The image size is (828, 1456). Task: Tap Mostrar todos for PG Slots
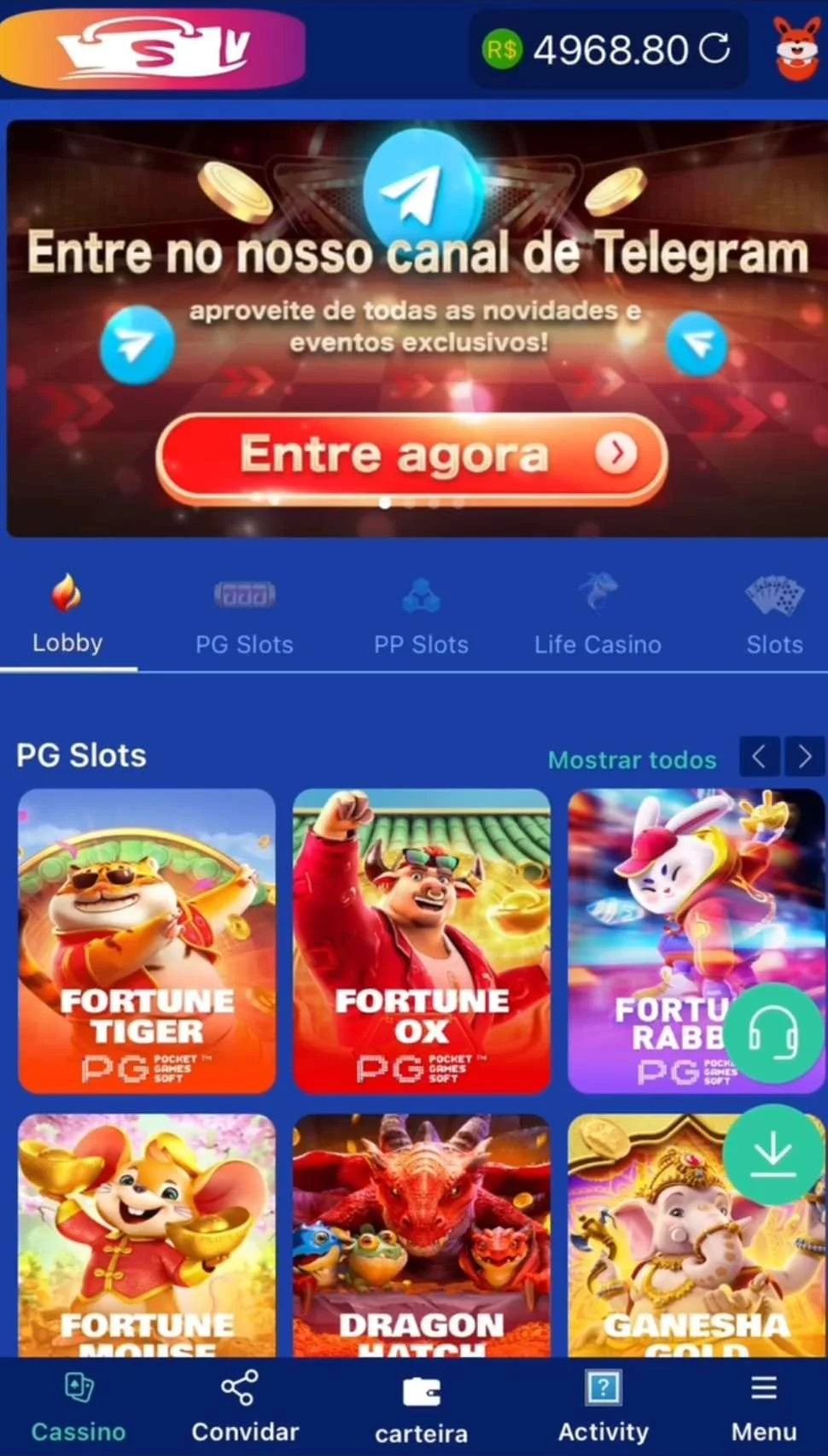pos(632,760)
